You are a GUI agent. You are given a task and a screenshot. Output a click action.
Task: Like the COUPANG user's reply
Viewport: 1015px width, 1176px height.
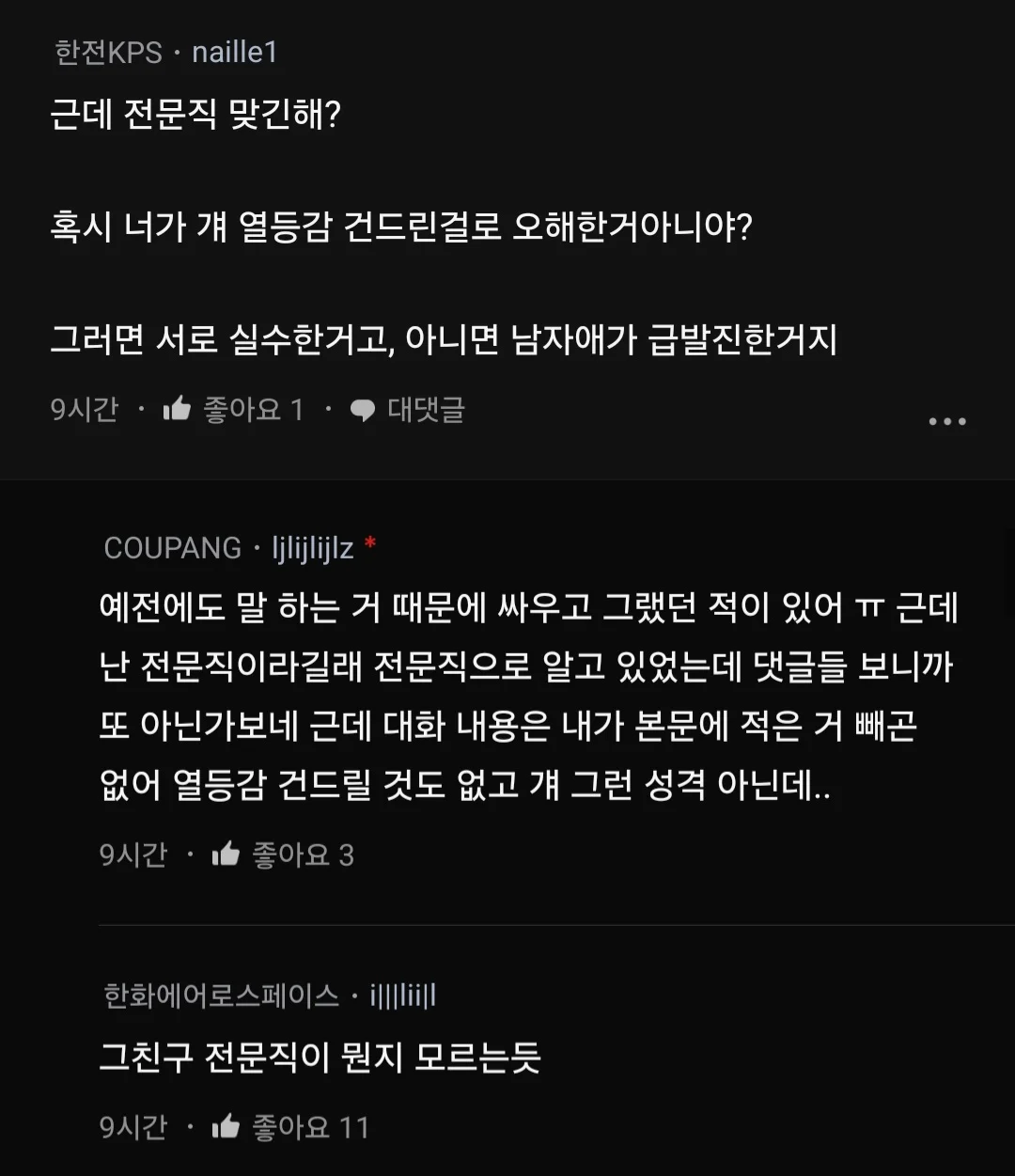pyautogui.click(x=226, y=855)
